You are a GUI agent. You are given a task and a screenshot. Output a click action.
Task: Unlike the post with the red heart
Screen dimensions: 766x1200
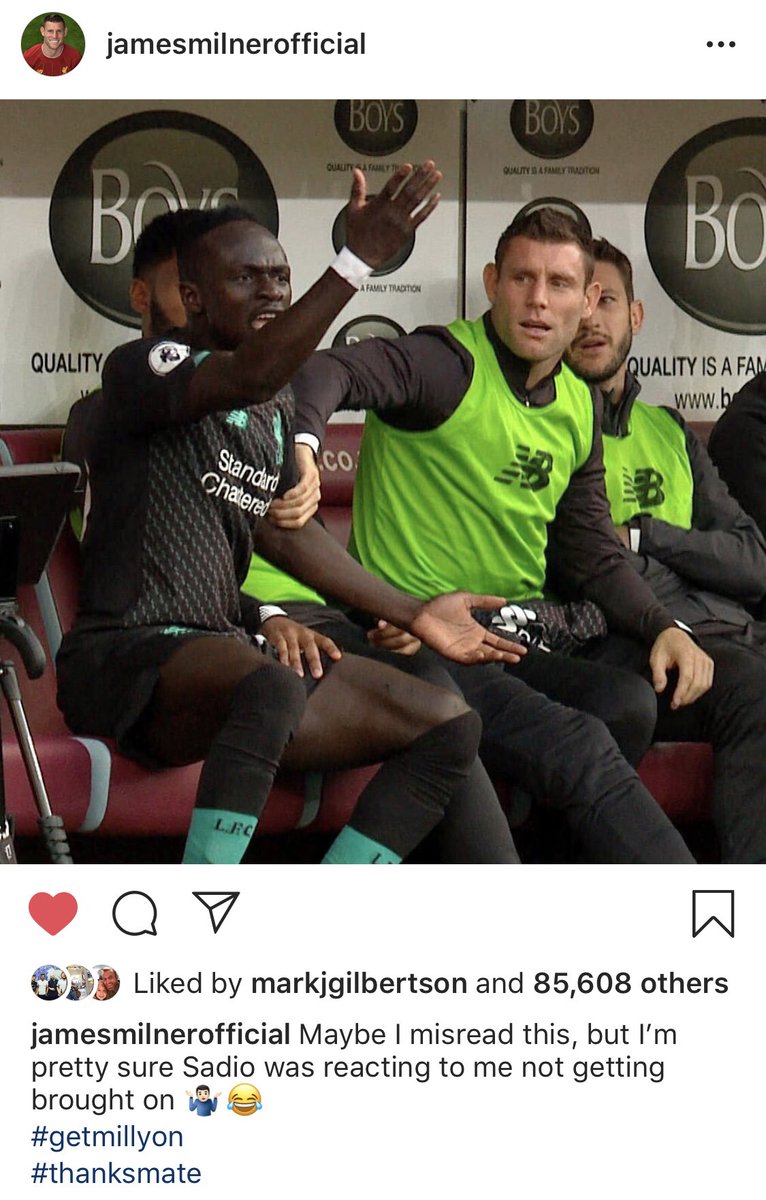(x=53, y=913)
